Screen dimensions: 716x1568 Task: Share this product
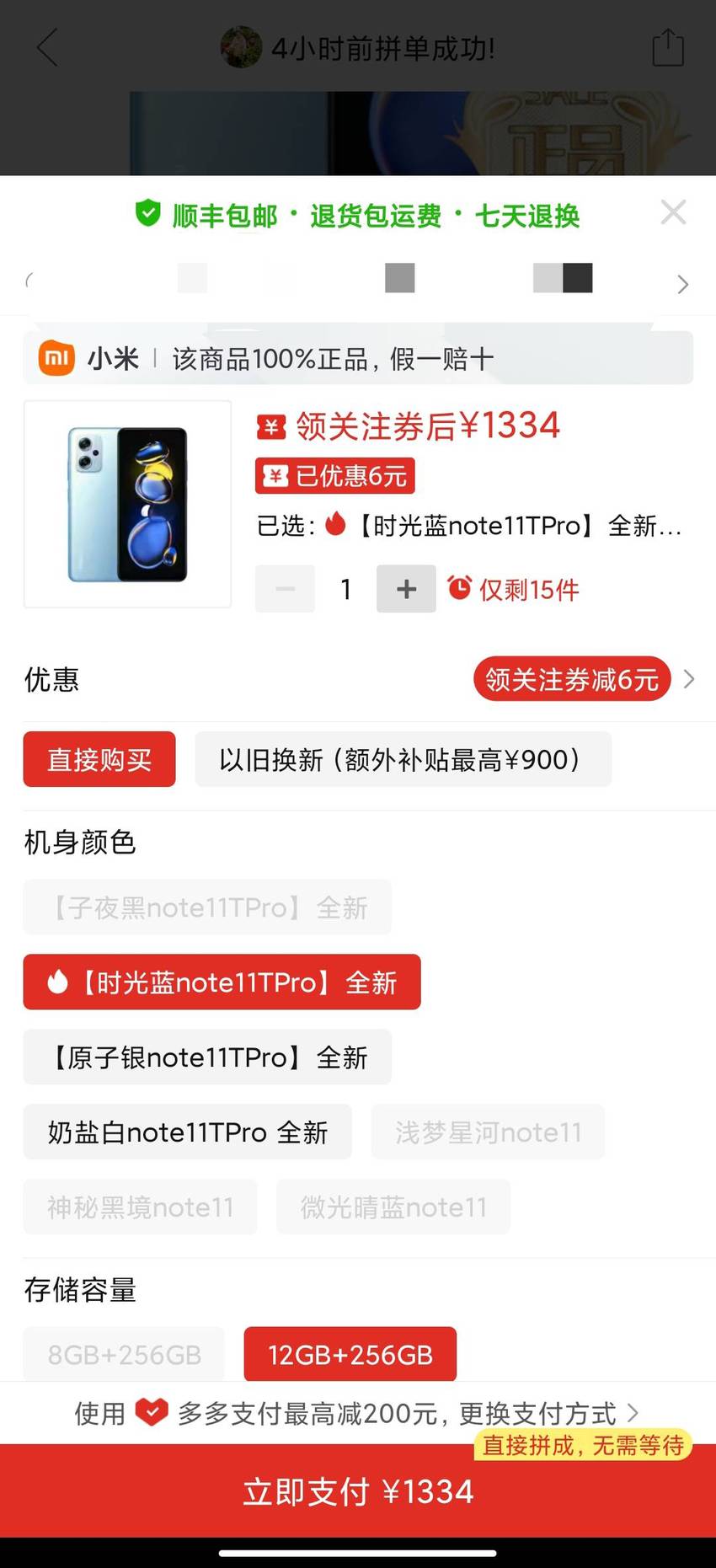coord(668,47)
